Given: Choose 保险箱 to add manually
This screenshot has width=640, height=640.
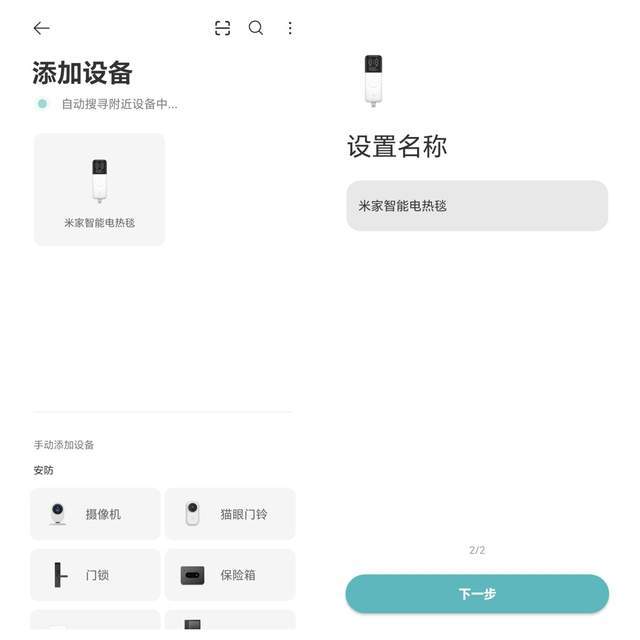Looking at the screenshot, I should point(230,575).
